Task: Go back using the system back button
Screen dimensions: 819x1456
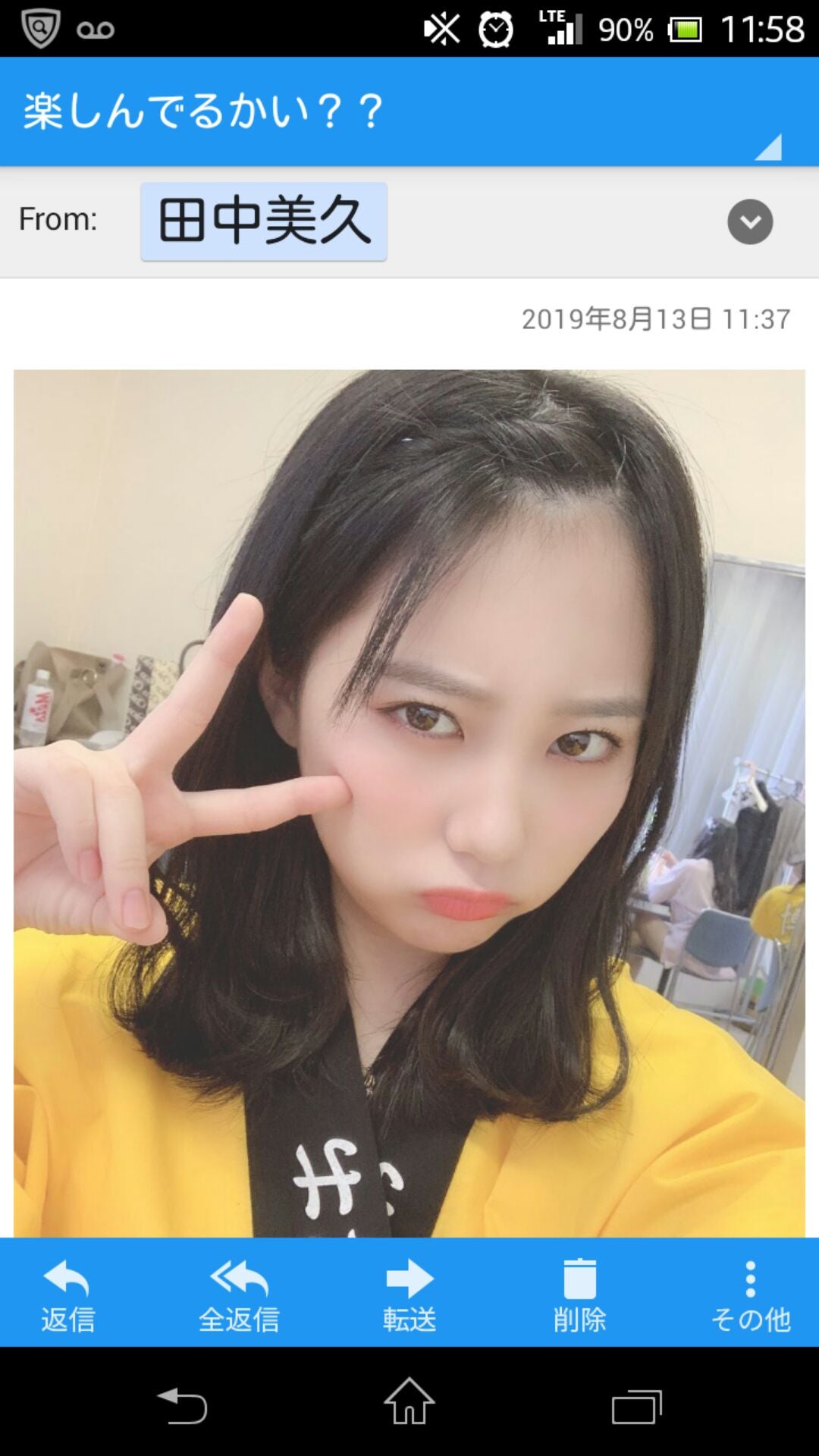Action: point(182,1406)
